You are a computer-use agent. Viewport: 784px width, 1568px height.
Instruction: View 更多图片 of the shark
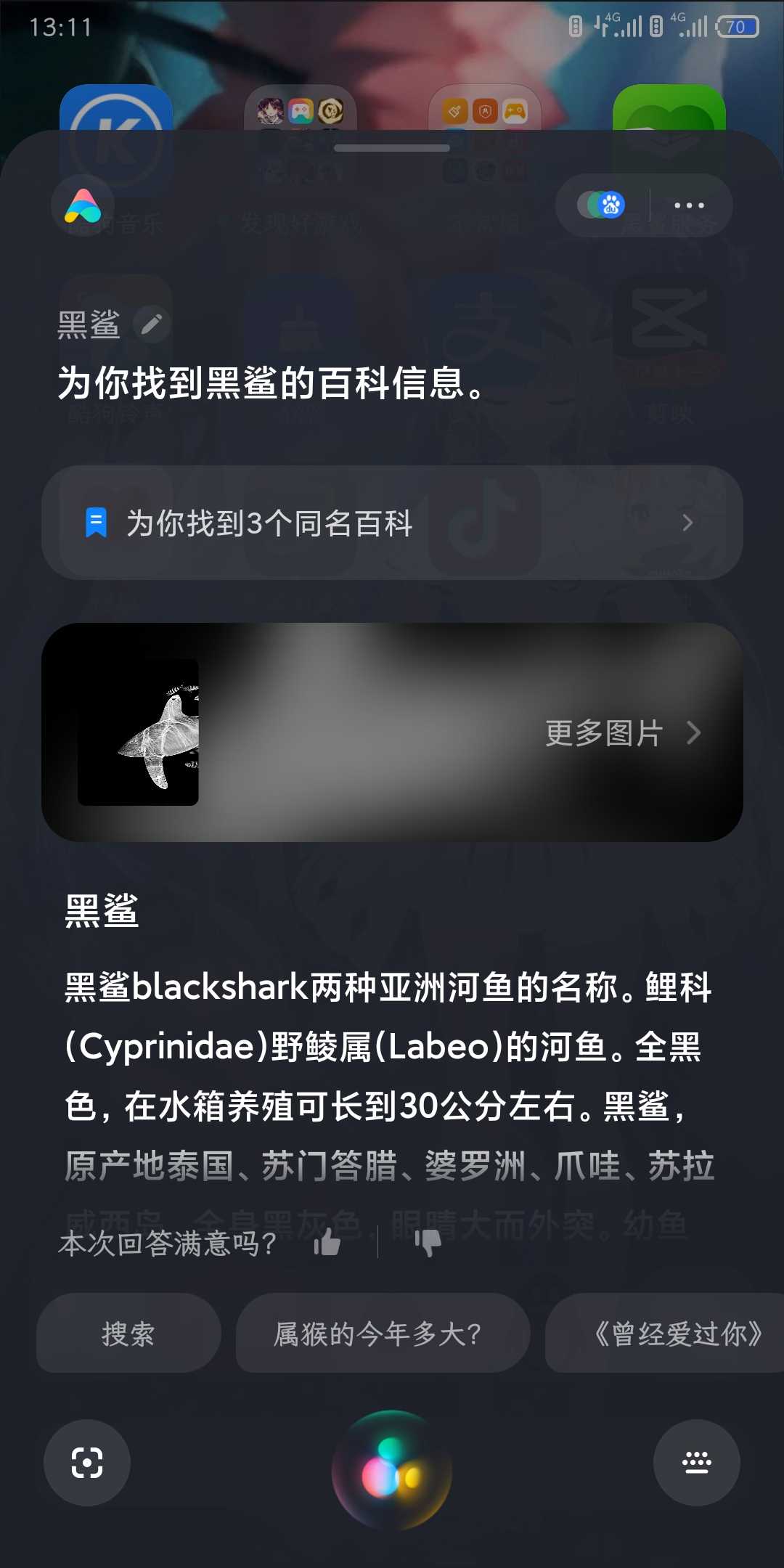[x=623, y=733]
